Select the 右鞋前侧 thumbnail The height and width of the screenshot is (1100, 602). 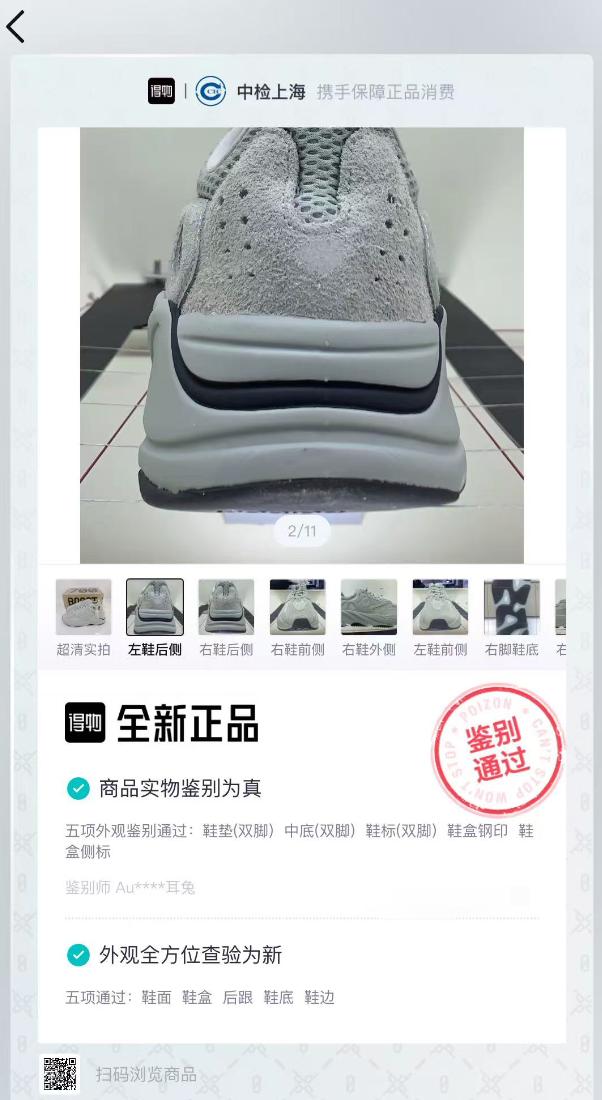pyautogui.click(x=297, y=607)
